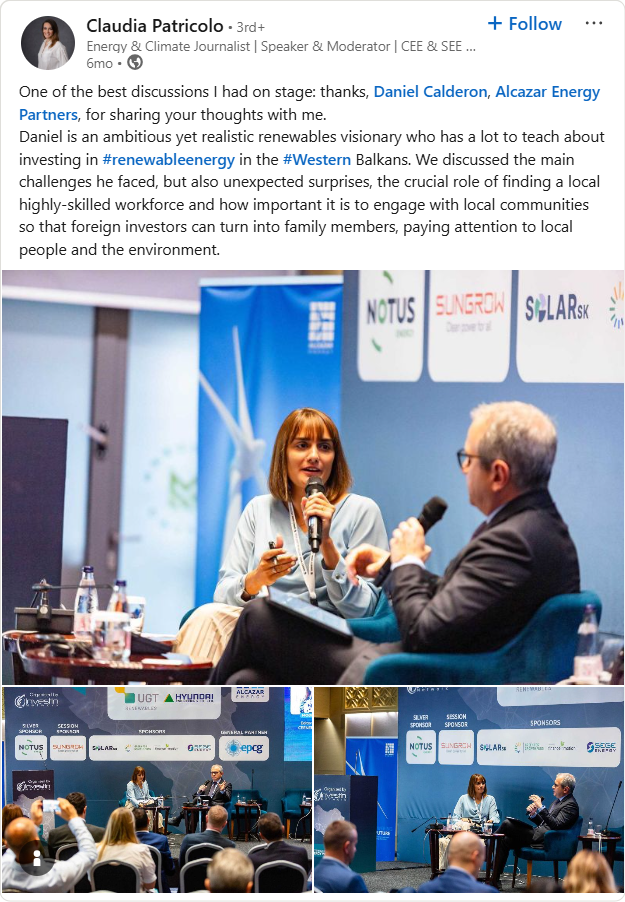
Task: Open the large stage discussion photo
Action: pos(312,477)
